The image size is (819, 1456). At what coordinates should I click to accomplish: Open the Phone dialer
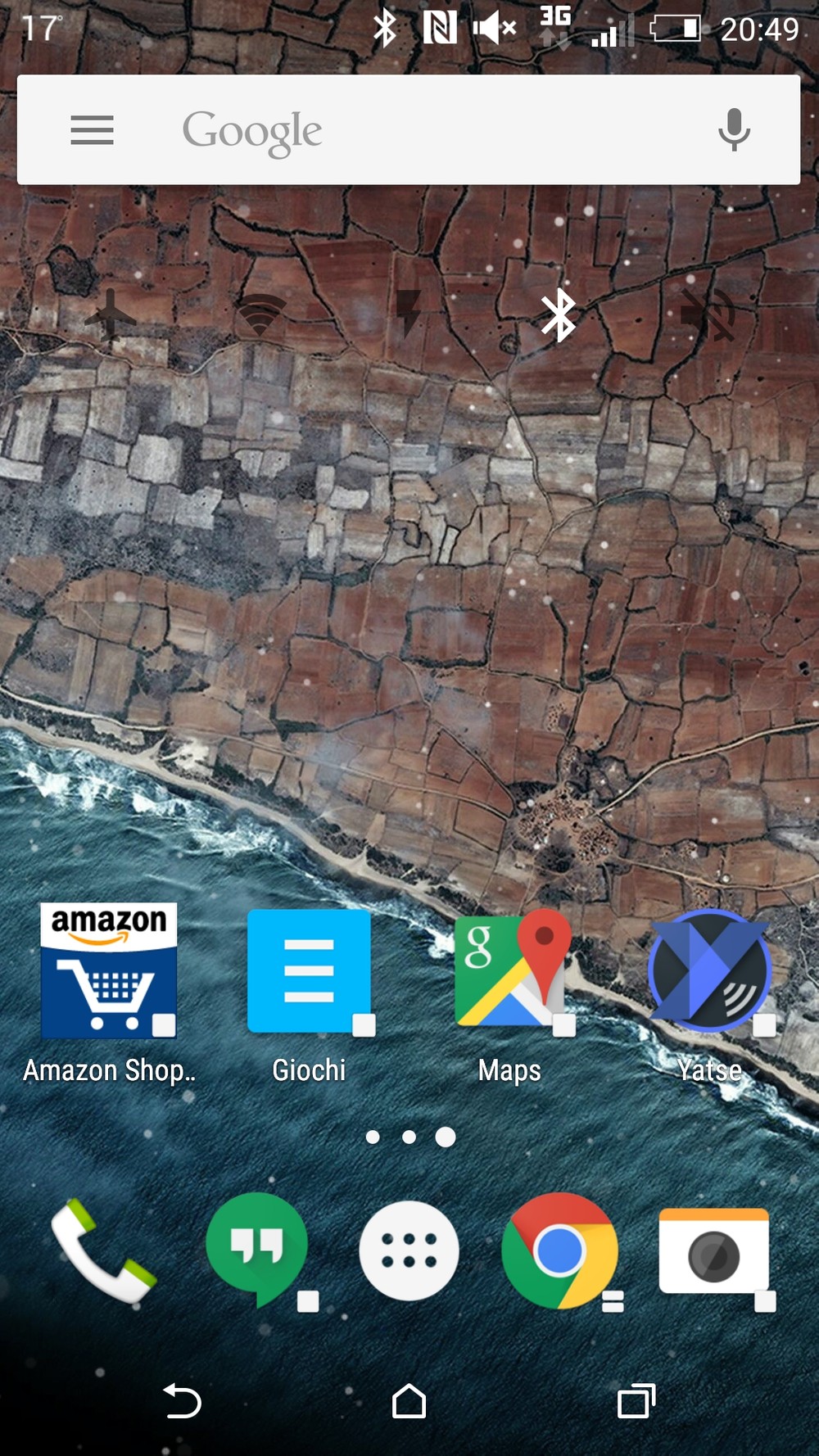[x=103, y=1250]
